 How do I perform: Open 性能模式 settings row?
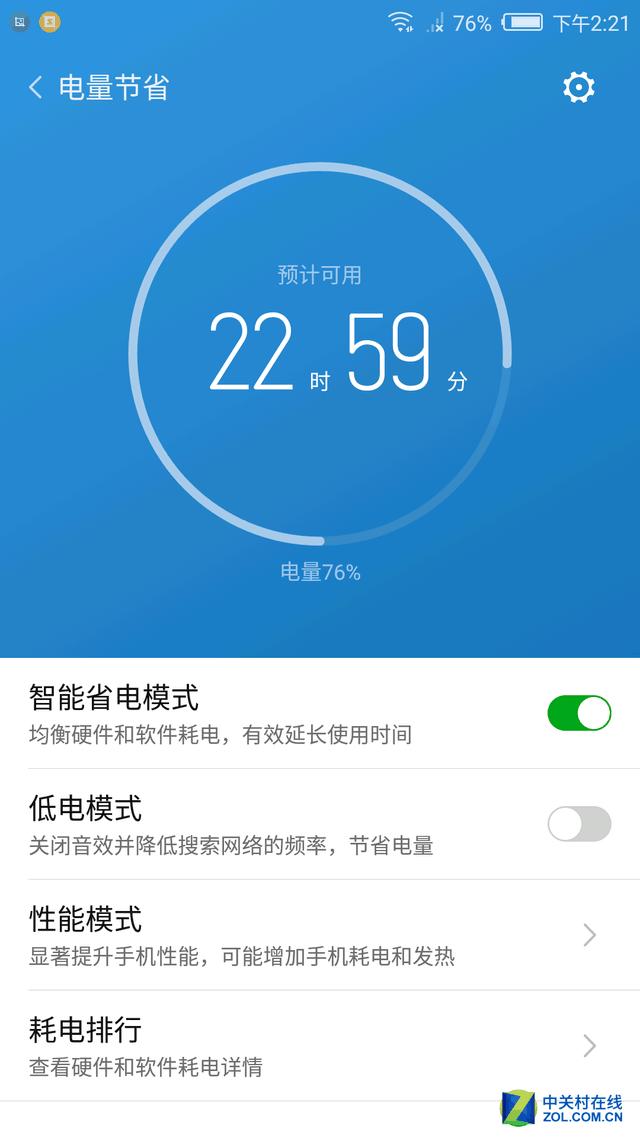coord(320,935)
